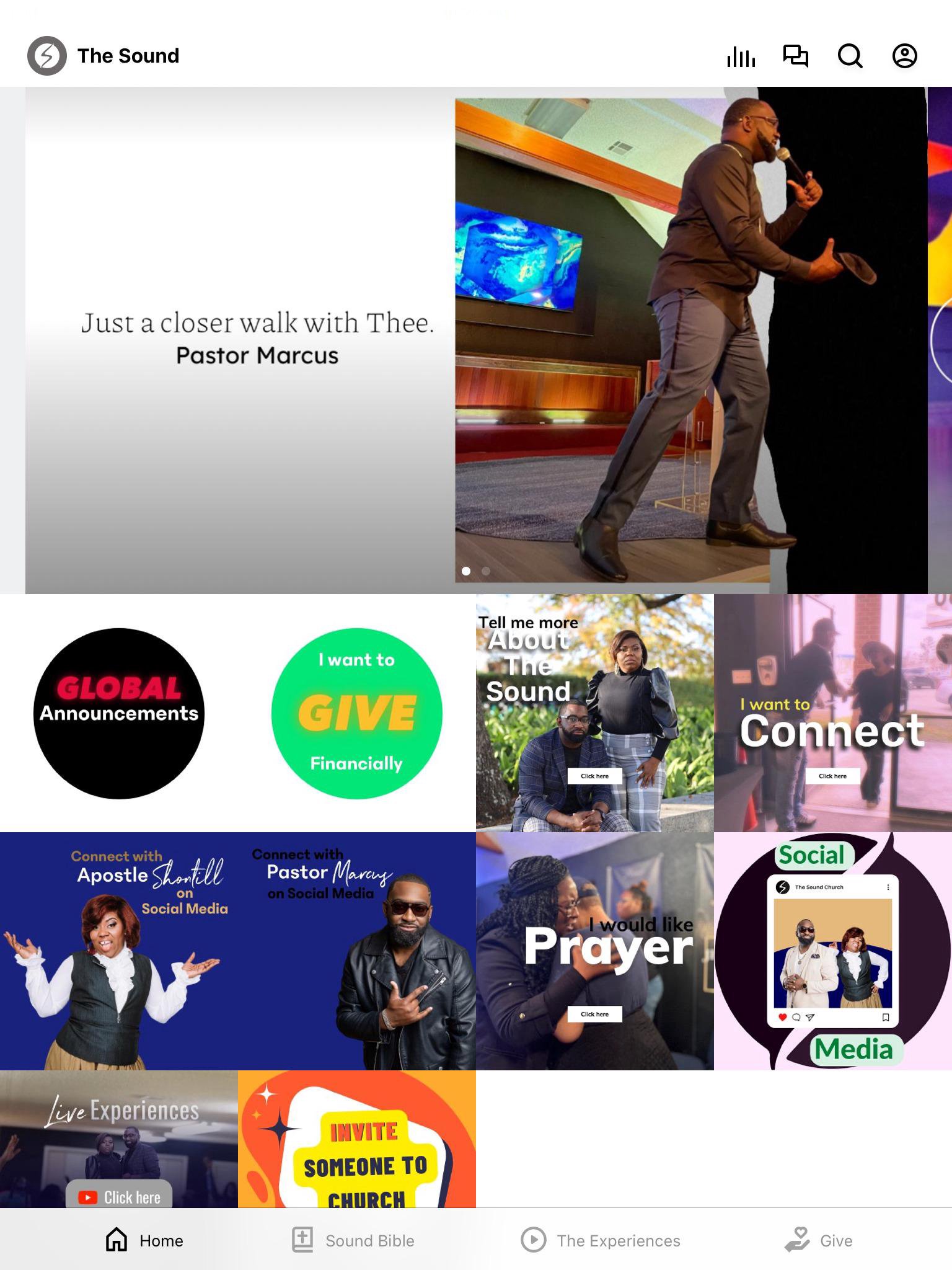Viewport: 952px width, 1270px height.
Task: Open the Global Announcements tile
Action: tap(119, 713)
